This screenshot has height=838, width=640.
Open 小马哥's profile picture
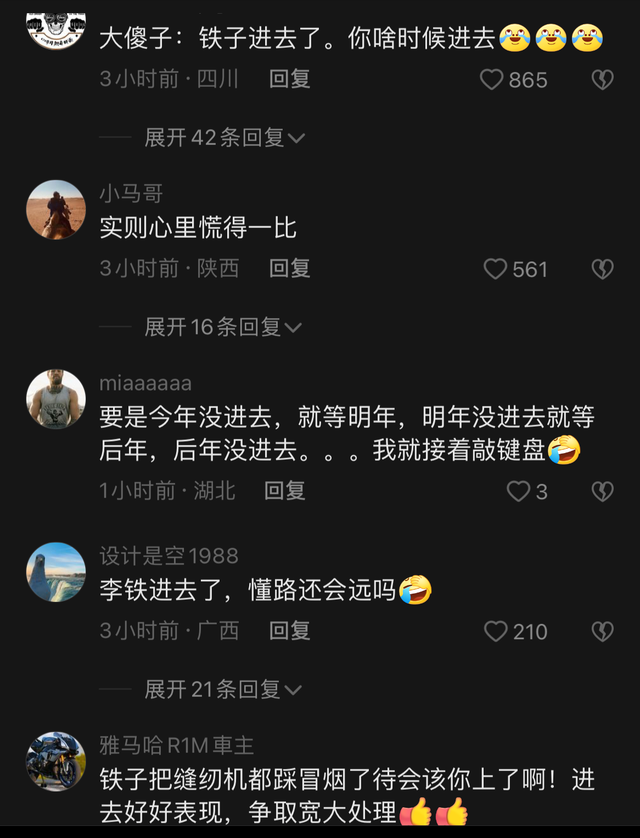click(x=55, y=210)
